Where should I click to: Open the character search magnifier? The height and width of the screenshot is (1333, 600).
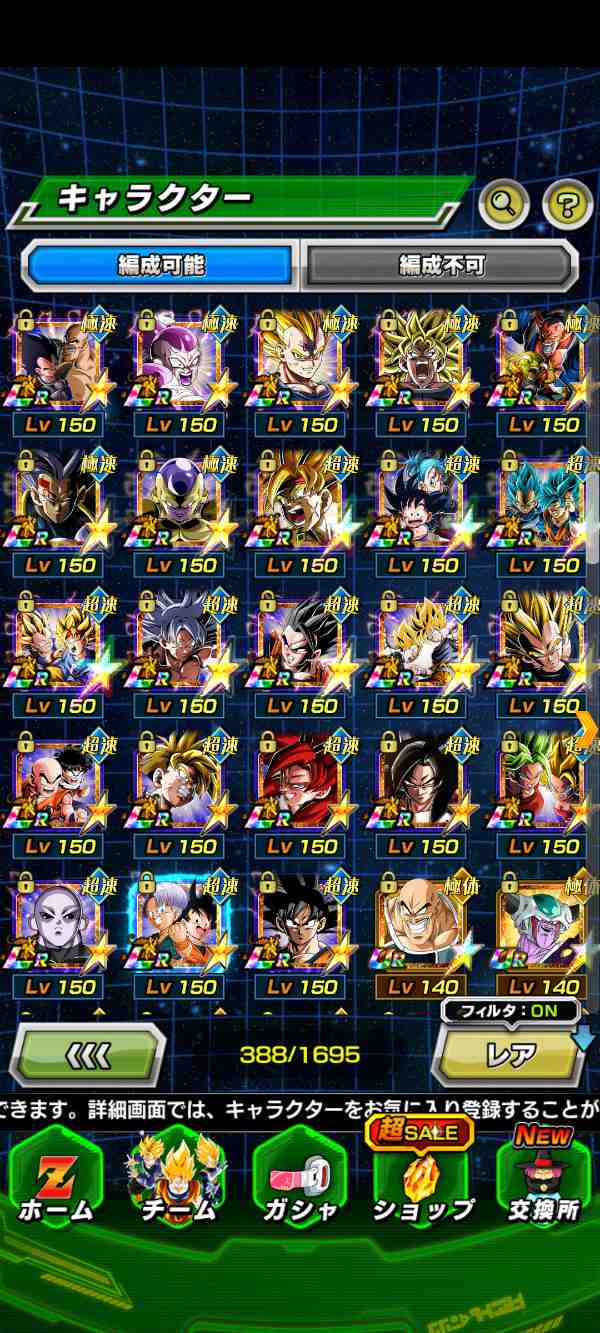(x=505, y=205)
